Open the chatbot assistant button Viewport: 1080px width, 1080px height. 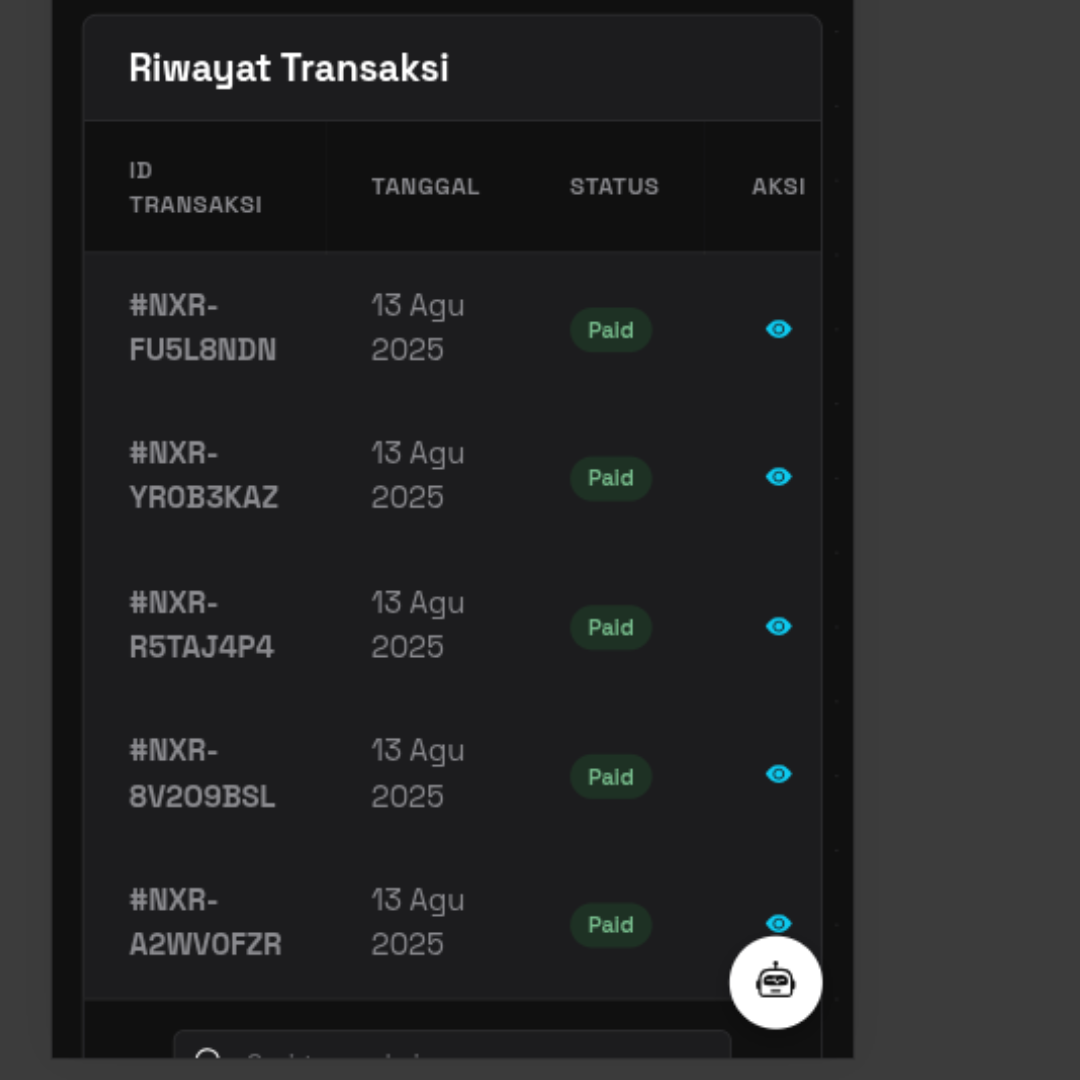pyautogui.click(x=776, y=982)
